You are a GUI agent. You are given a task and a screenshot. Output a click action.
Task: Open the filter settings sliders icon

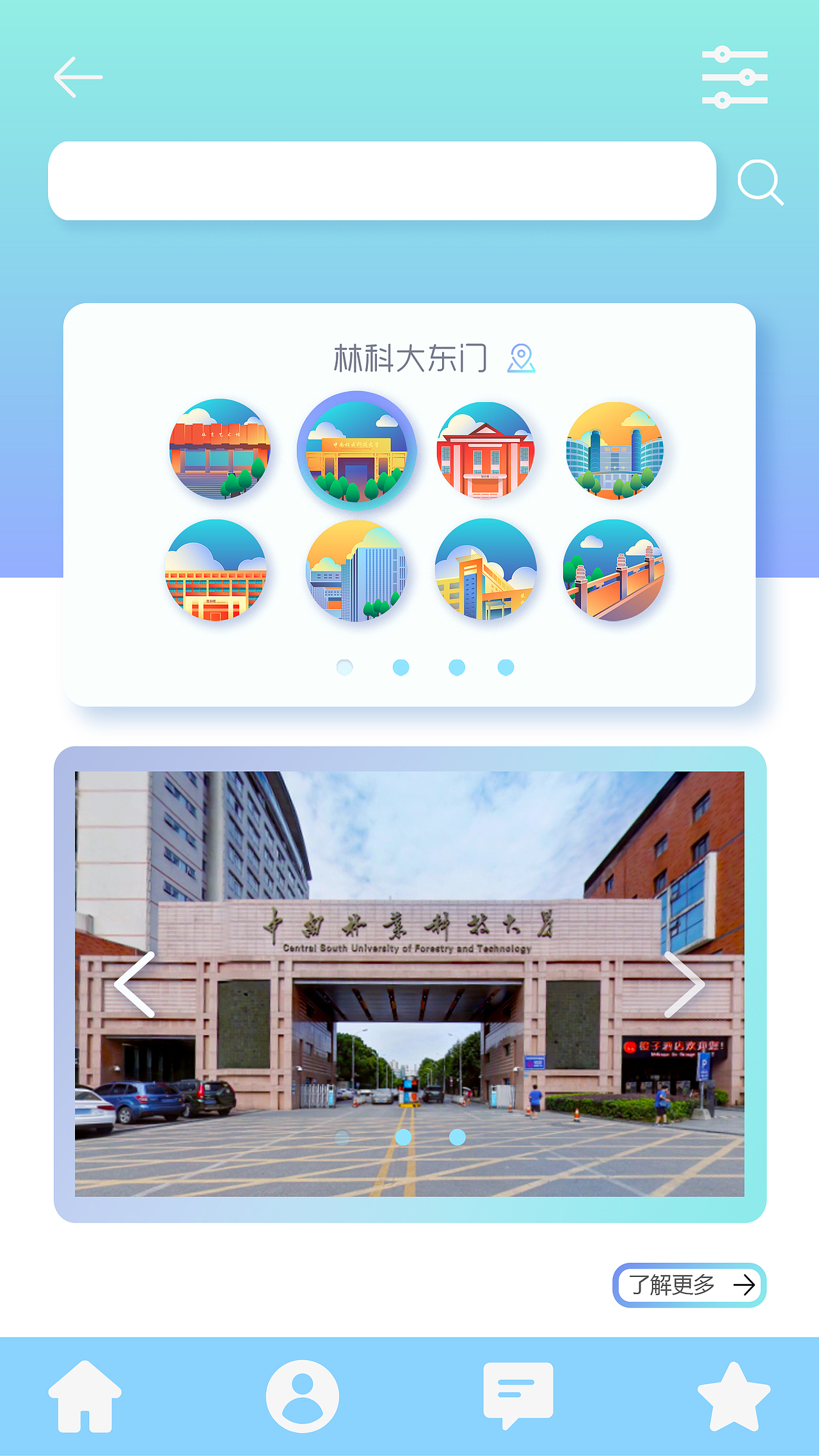coord(735,77)
